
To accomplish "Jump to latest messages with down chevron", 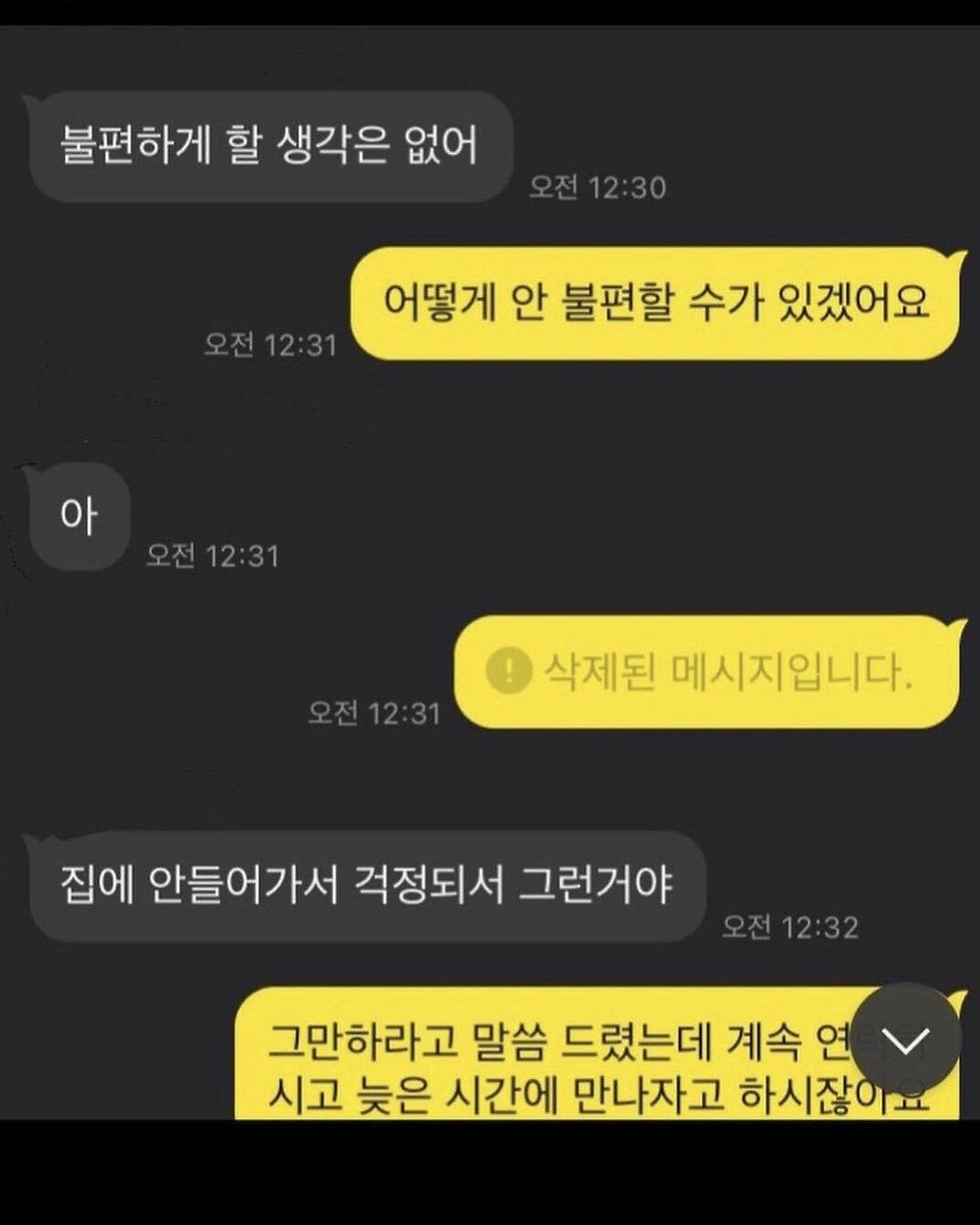I will point(905,1040).
